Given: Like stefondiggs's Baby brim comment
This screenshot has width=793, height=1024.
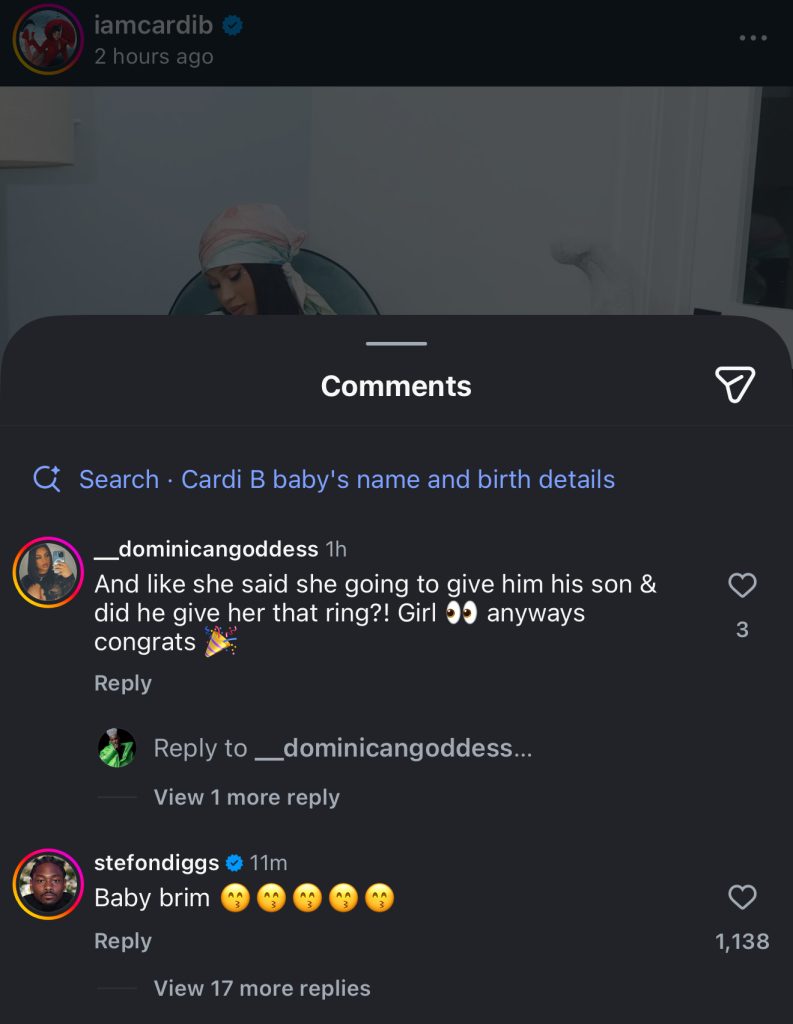Looking at the screenshot, I should pos(742,898).
